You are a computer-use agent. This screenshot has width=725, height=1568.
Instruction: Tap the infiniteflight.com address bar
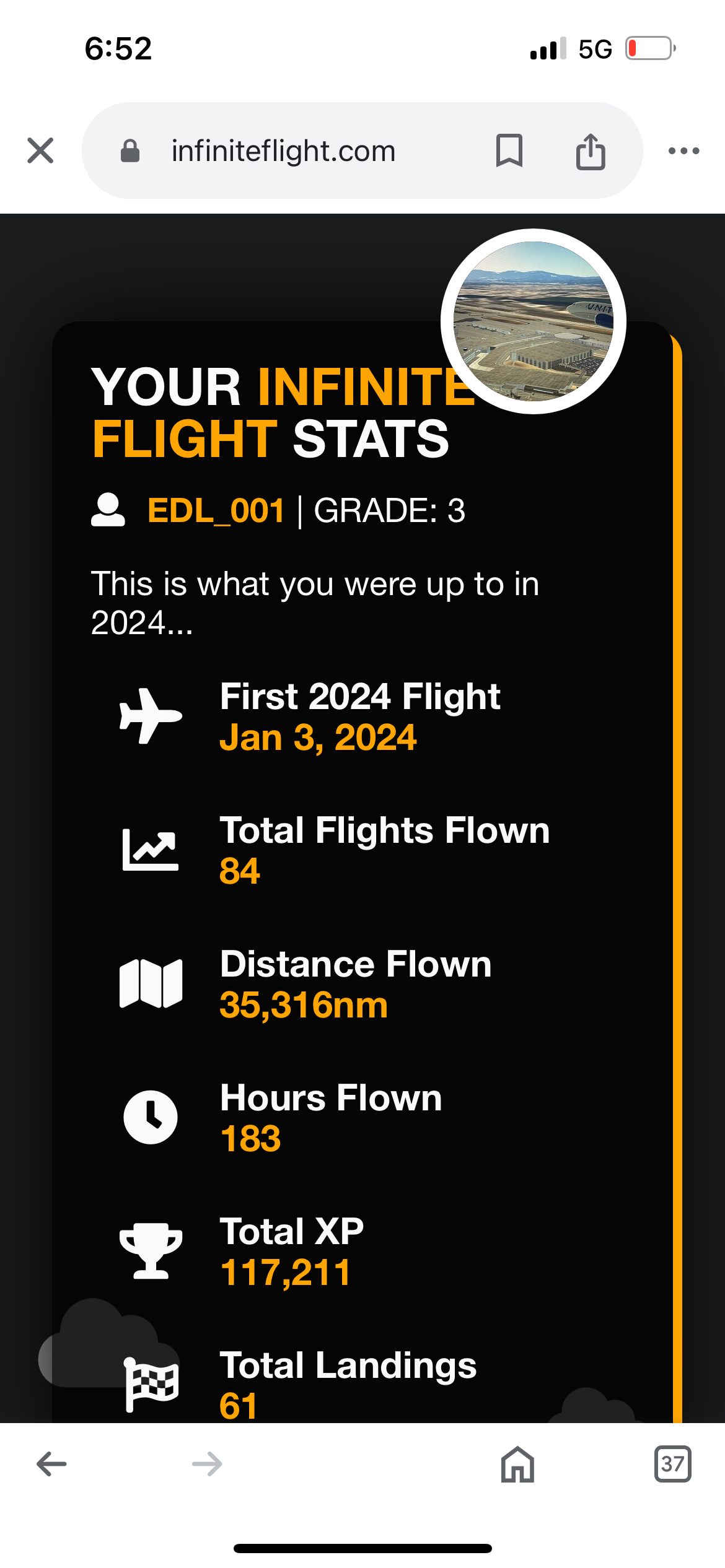tap(283, 150)
